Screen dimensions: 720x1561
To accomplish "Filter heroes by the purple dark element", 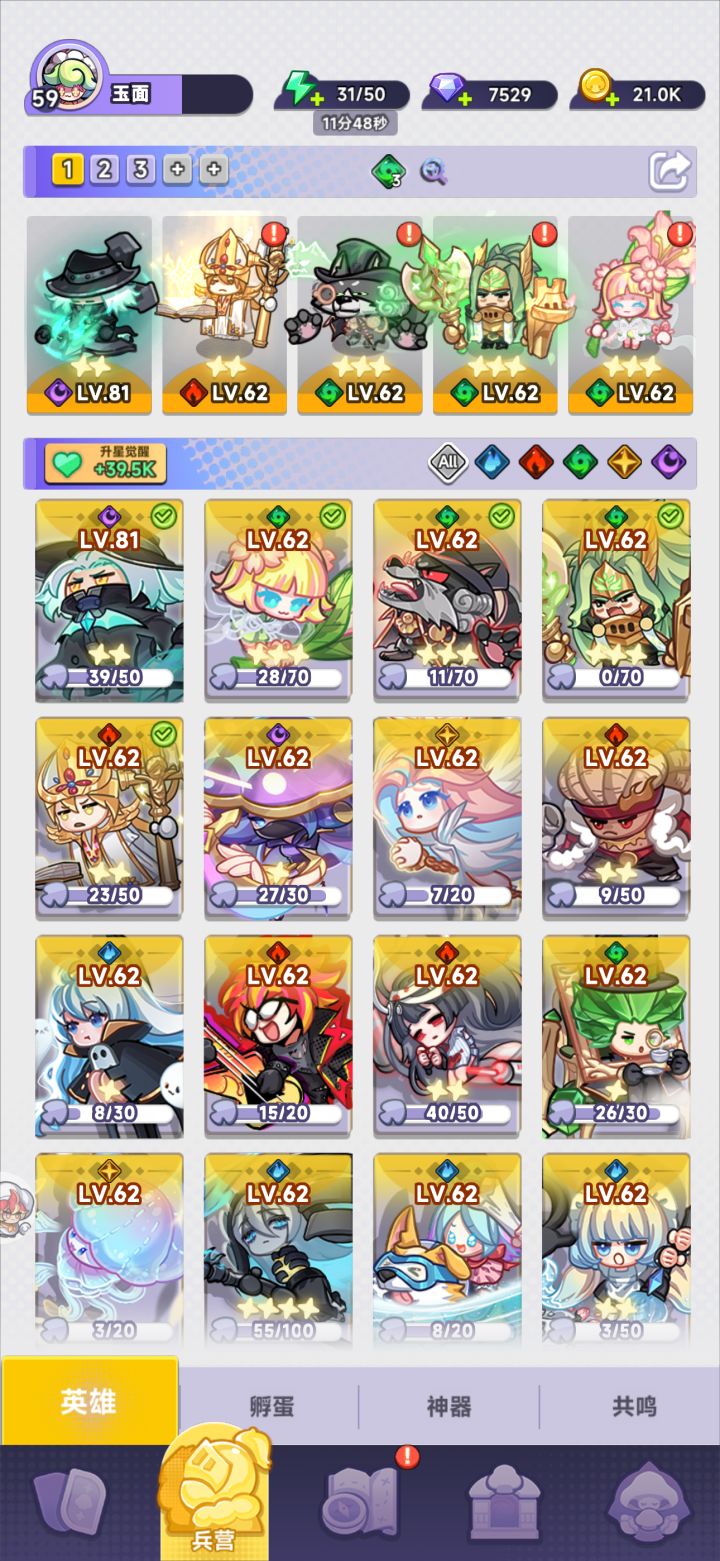I will click(x=668, y=463).
